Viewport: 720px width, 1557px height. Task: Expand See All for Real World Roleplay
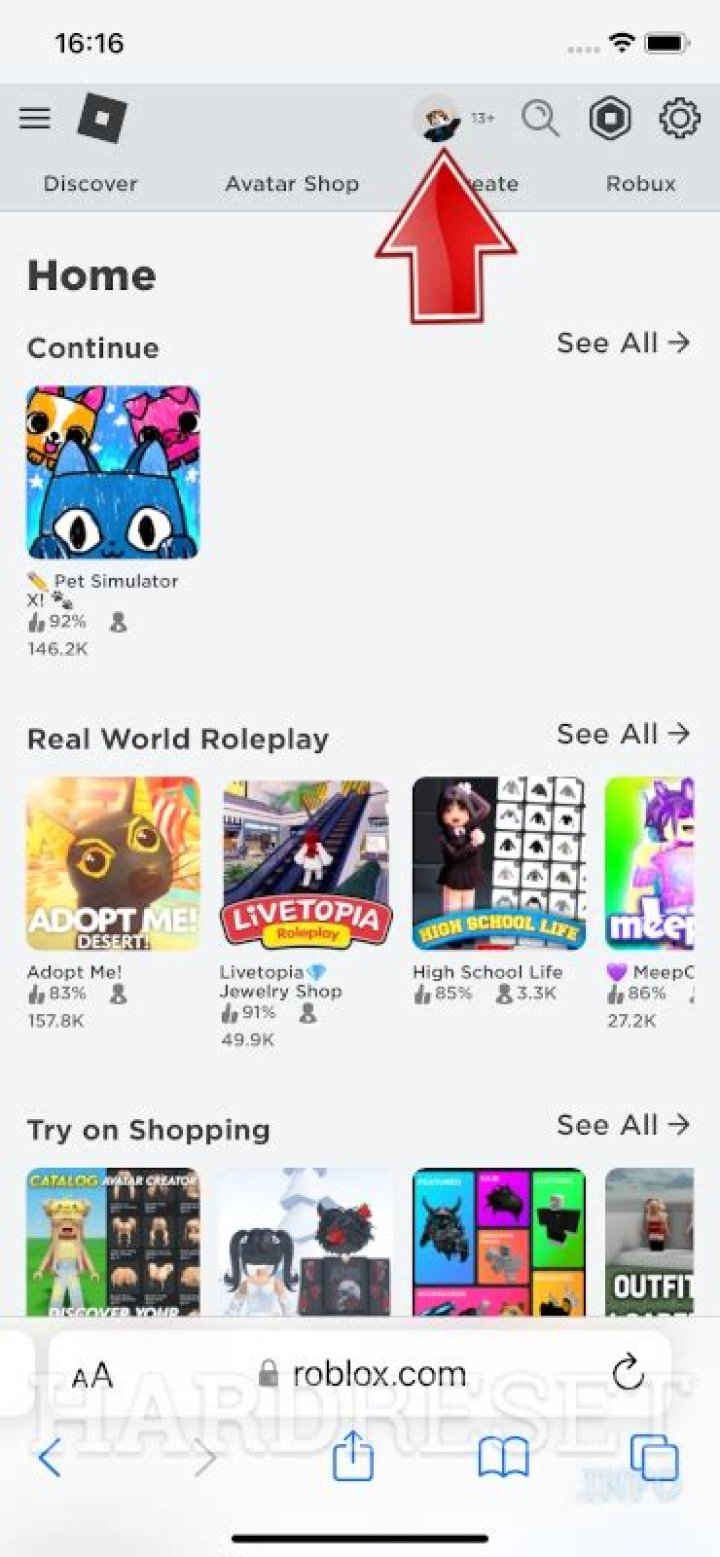[x=624, y=733]
